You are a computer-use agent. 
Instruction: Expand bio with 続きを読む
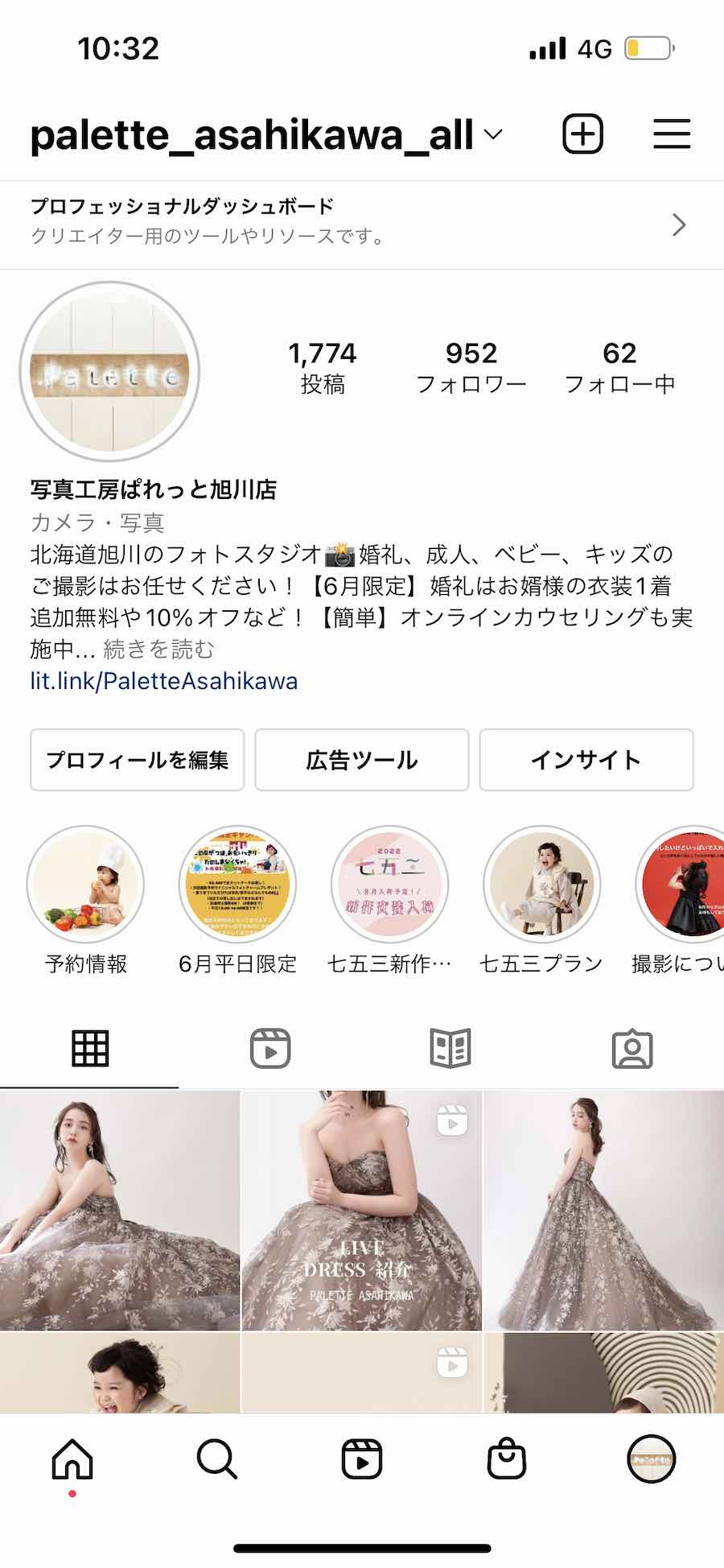(159, 649)
